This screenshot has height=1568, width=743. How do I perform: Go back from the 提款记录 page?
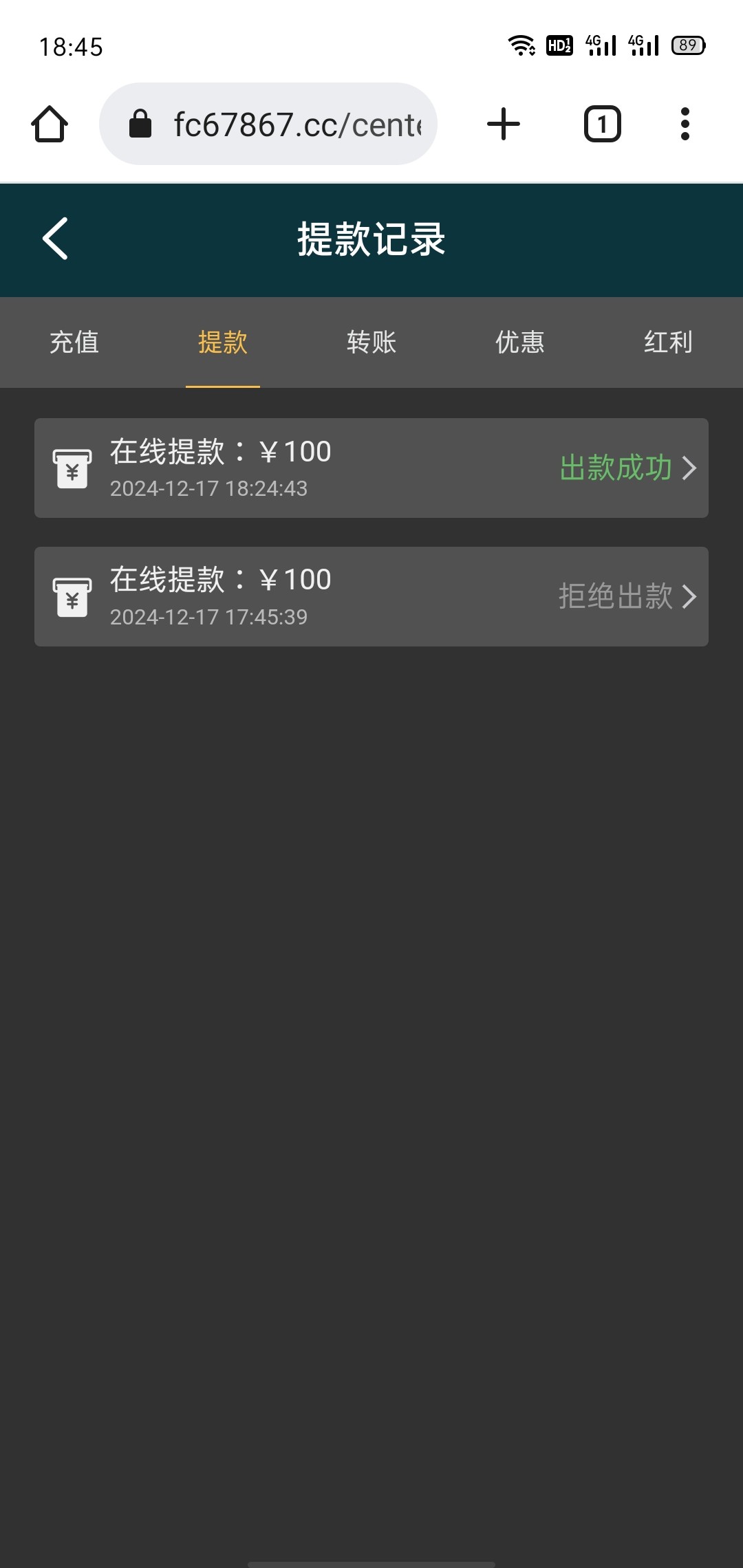[55, 239]
